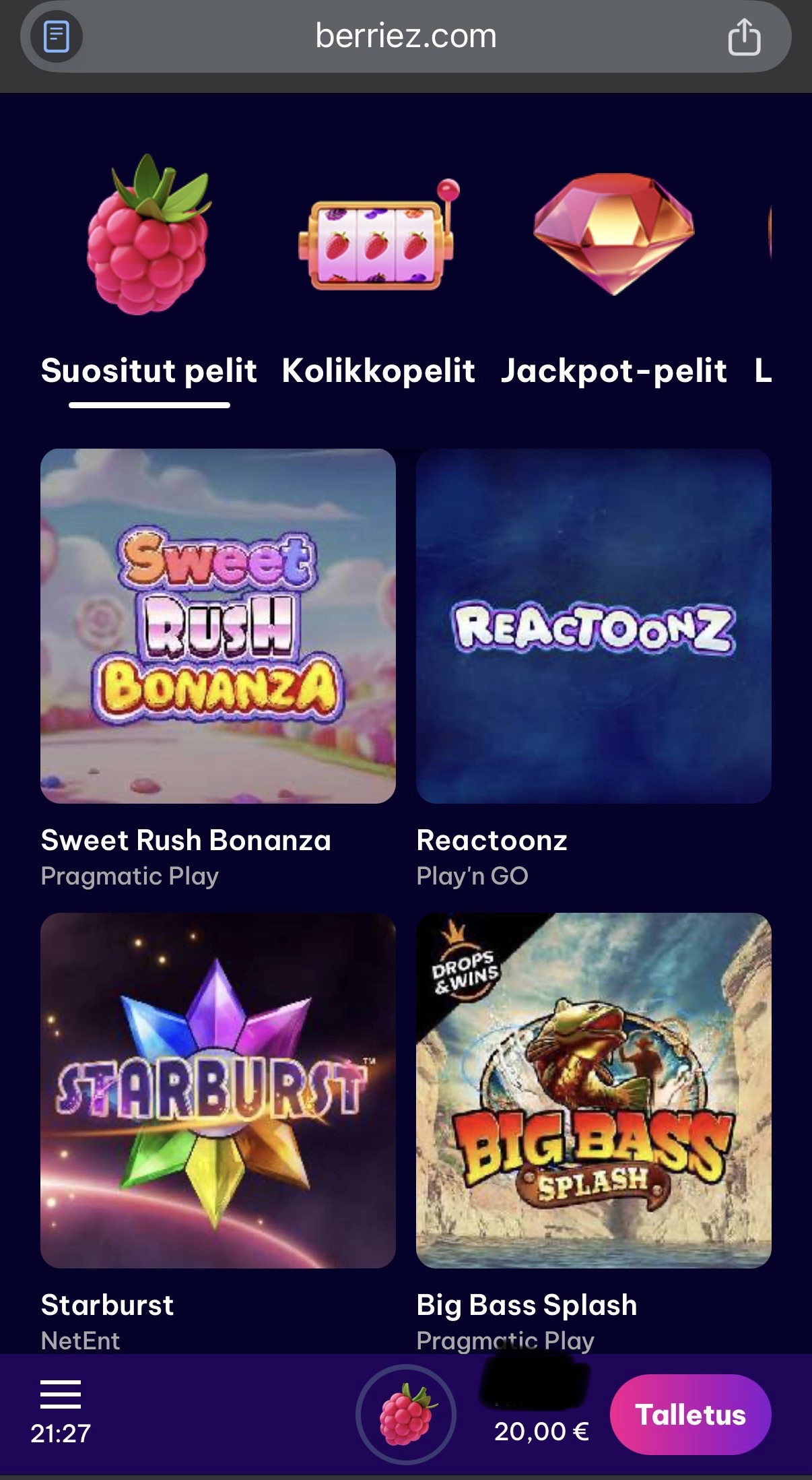This screenshot has height=1480, width=812.
Task: Tap the berriez.com address bar
Action: click(405, 36)
